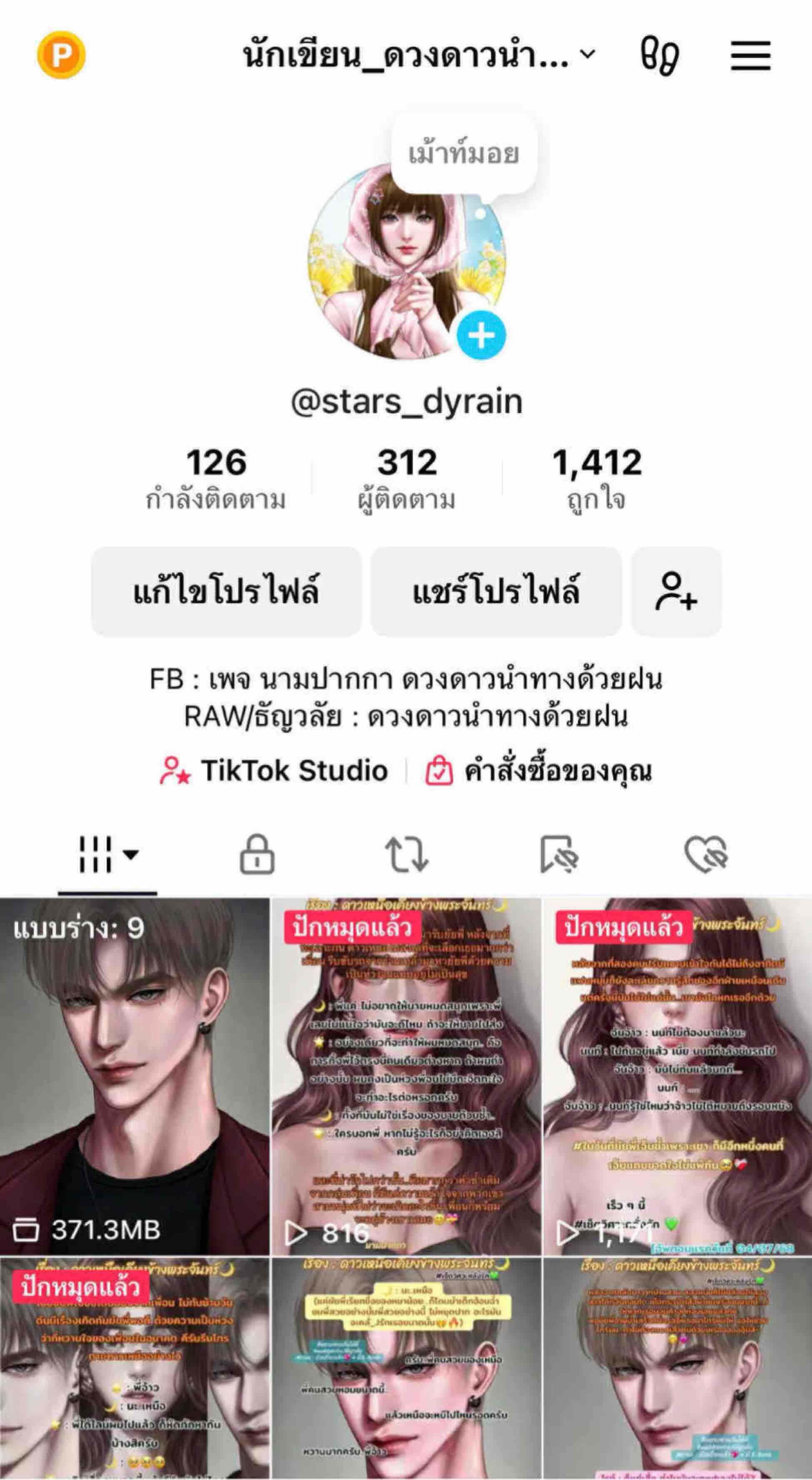Tap แก้ไขโปรไฟล์ to edit profile

pyautogui.click(x=226, y=591)
